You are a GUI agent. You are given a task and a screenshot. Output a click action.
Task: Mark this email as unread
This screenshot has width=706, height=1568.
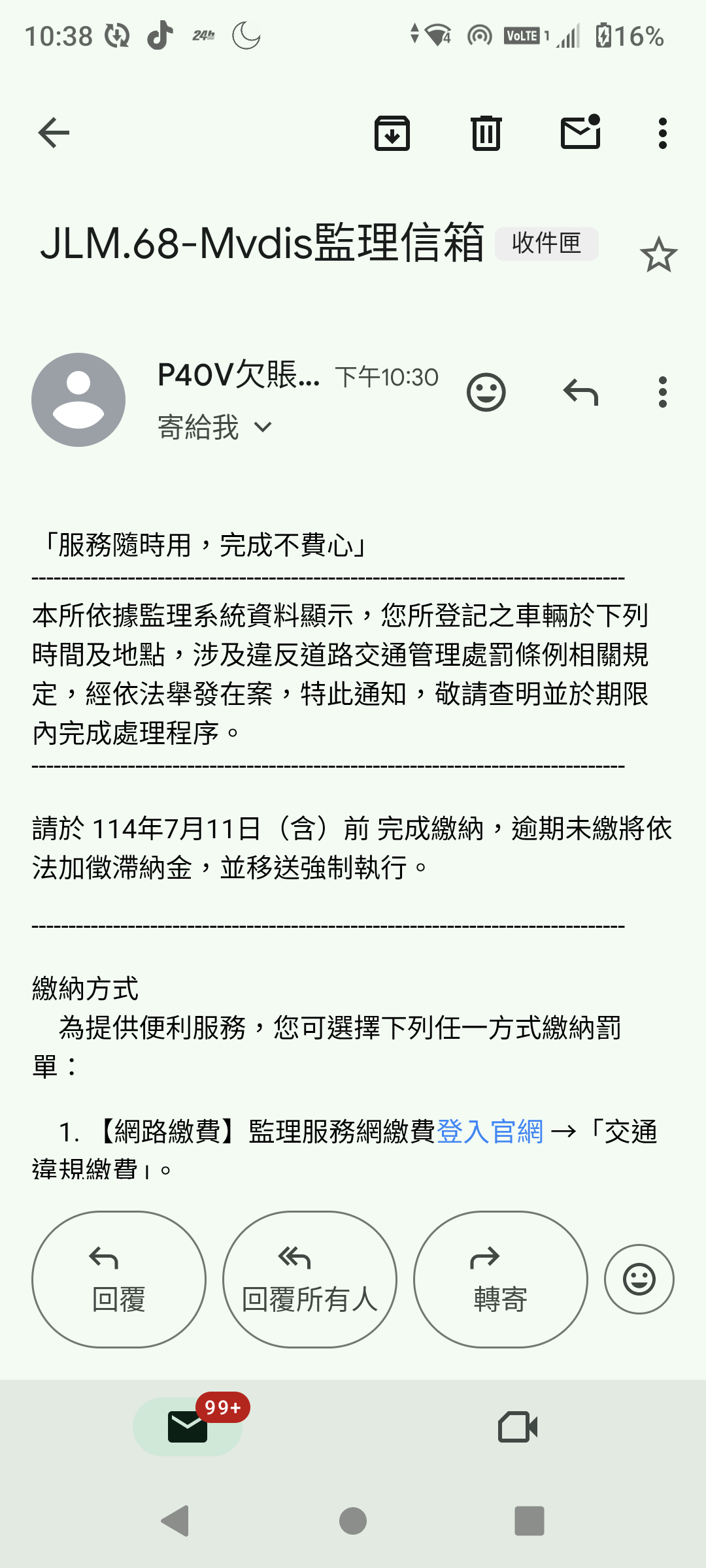tap(581, 132)
